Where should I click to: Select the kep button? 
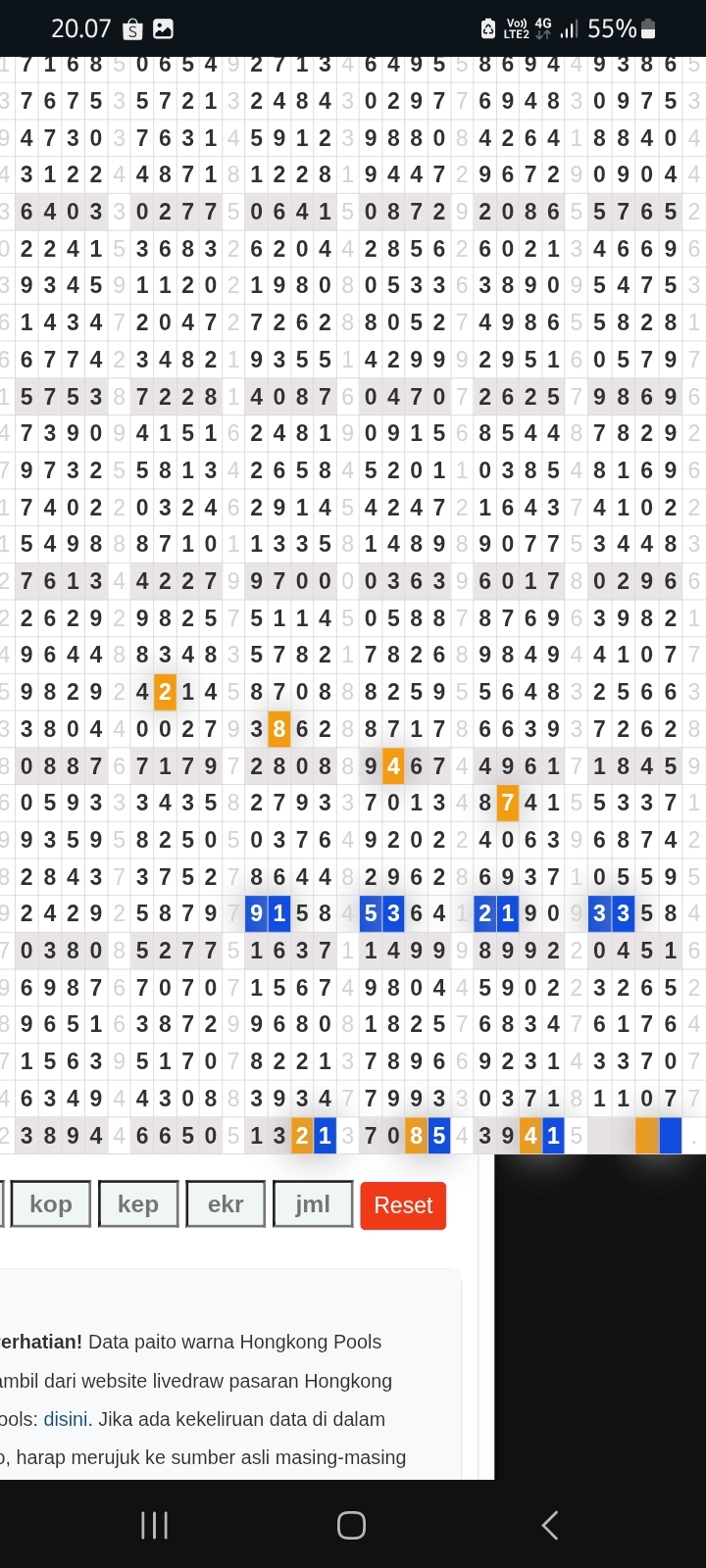pos(138,1204)
